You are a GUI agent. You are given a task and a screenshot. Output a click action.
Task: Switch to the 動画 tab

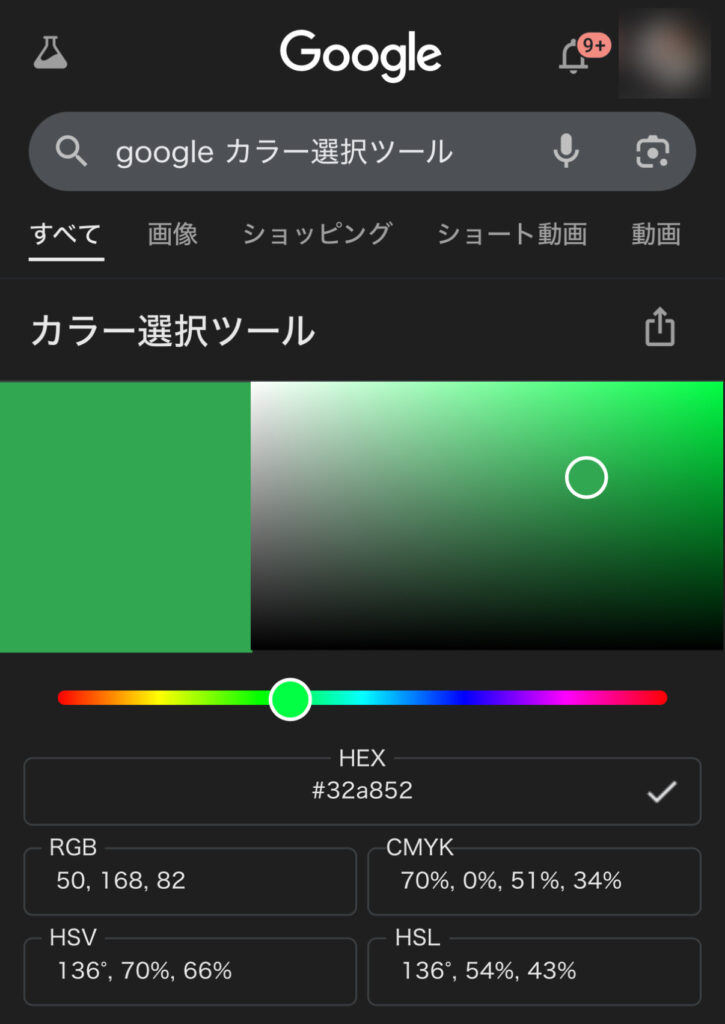click(655, 234)
